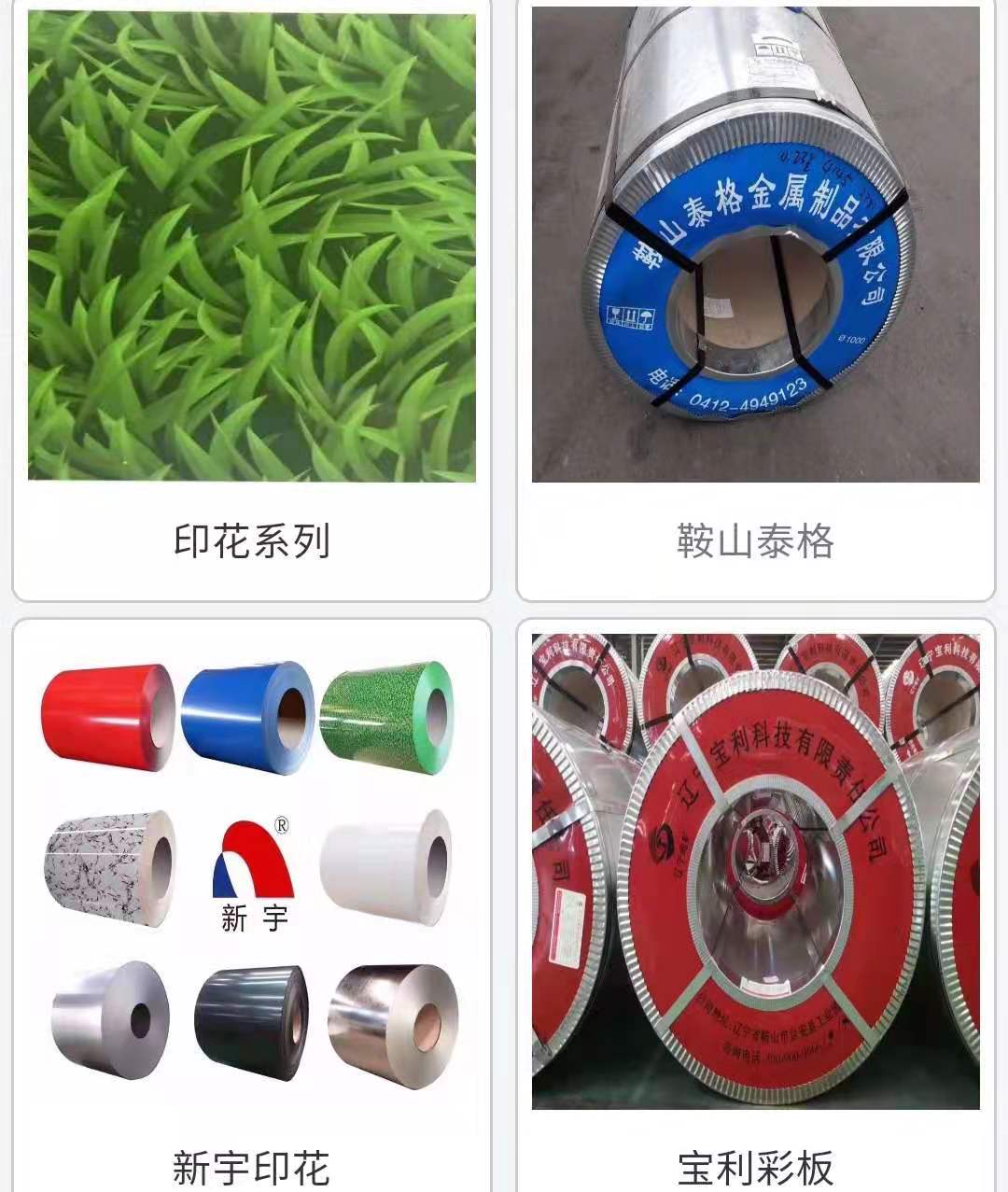Screen dimensions: 1008x1192
Task: Select the 宝利彩板 product card
Action: (x=755, y=896)
